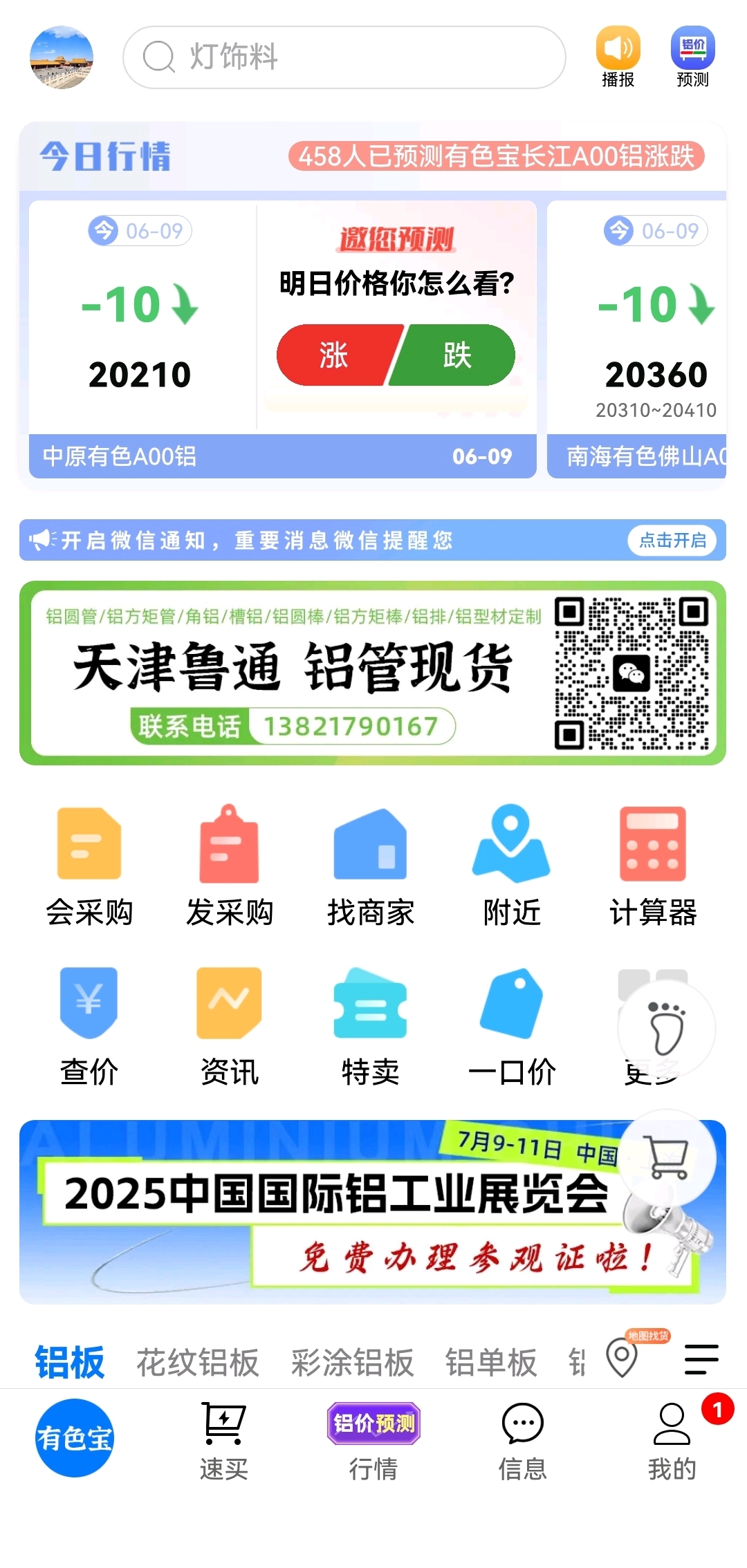
Task: Open 附近 nearby shortcut
Action: (512, 867)
